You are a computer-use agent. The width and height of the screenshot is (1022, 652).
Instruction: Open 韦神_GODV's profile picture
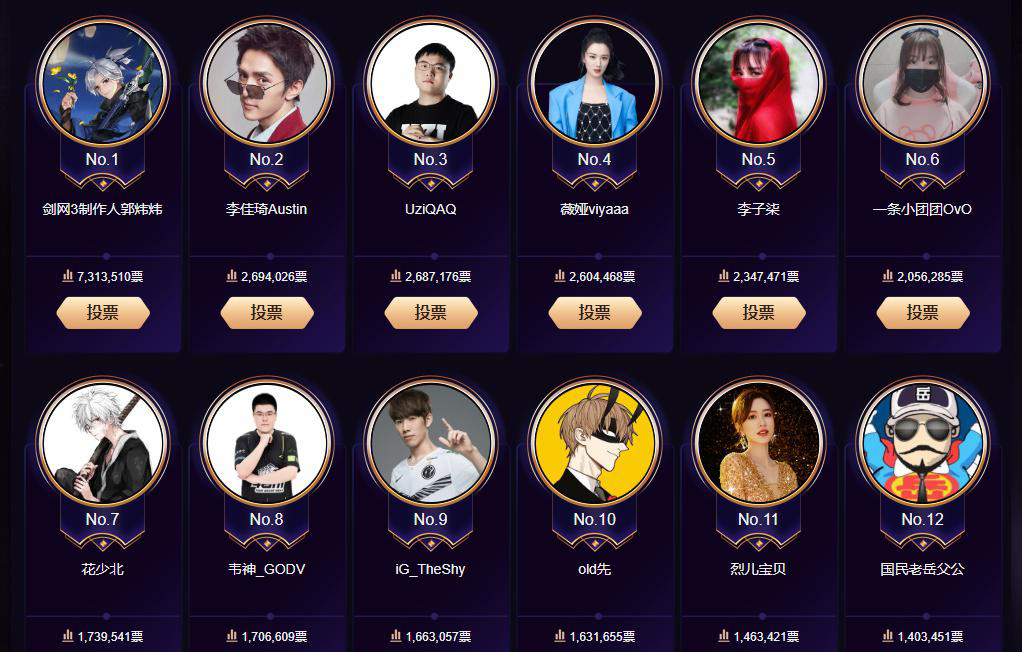click(267, 441)
